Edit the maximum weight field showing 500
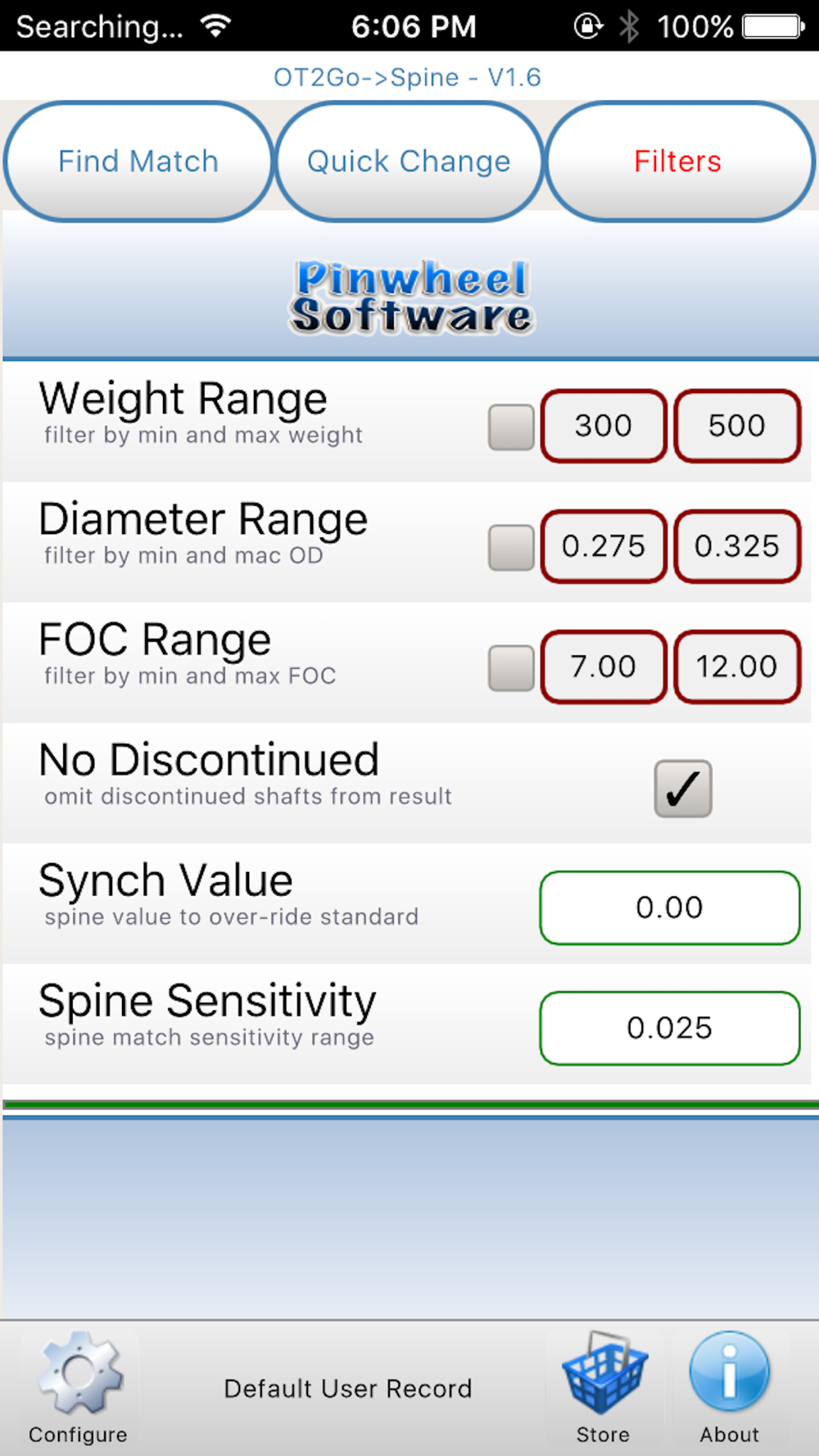 pos(737,426)
